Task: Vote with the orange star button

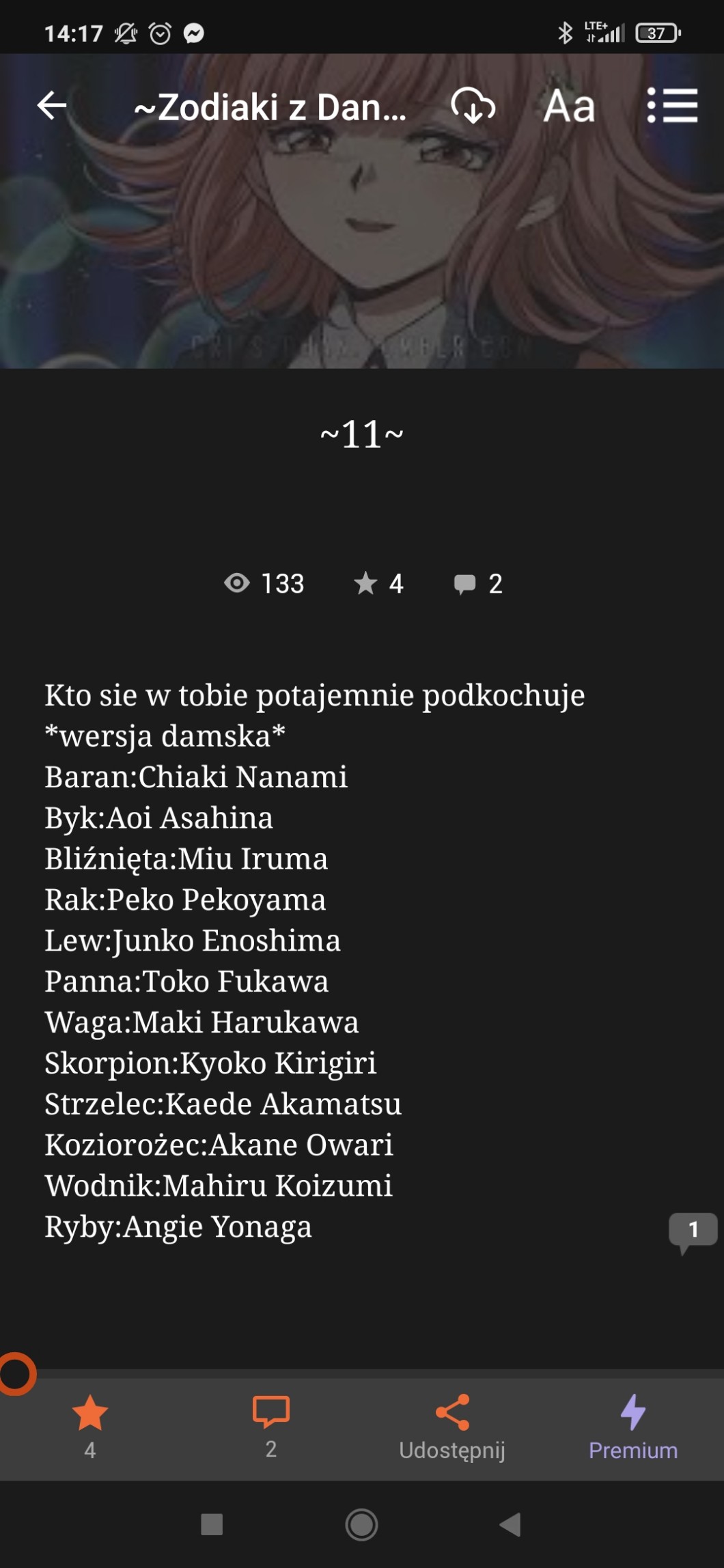Action: click(x=90, y=1423)
